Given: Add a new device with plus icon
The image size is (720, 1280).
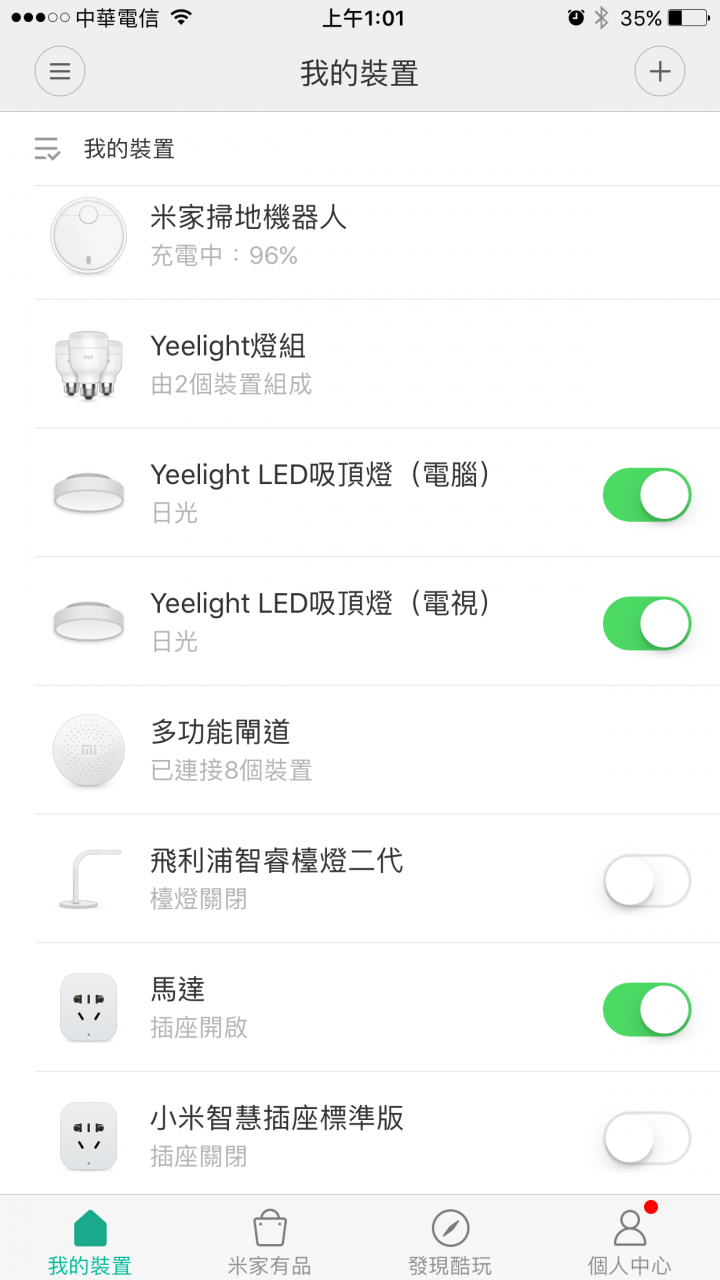Looking at the screenshot, I should [660, 72].
